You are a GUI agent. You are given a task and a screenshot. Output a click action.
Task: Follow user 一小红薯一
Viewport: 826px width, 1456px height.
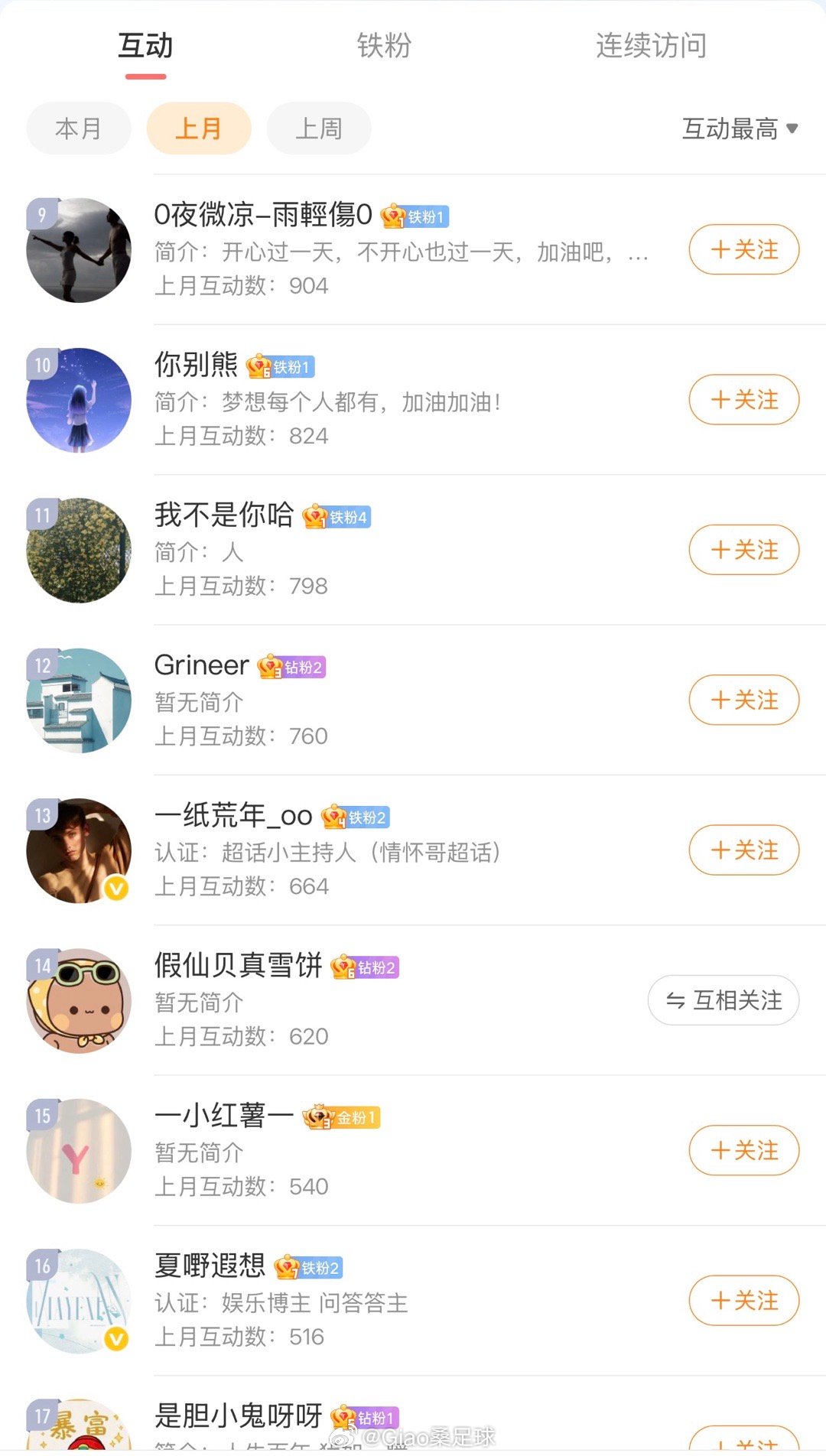[743, 1150]
